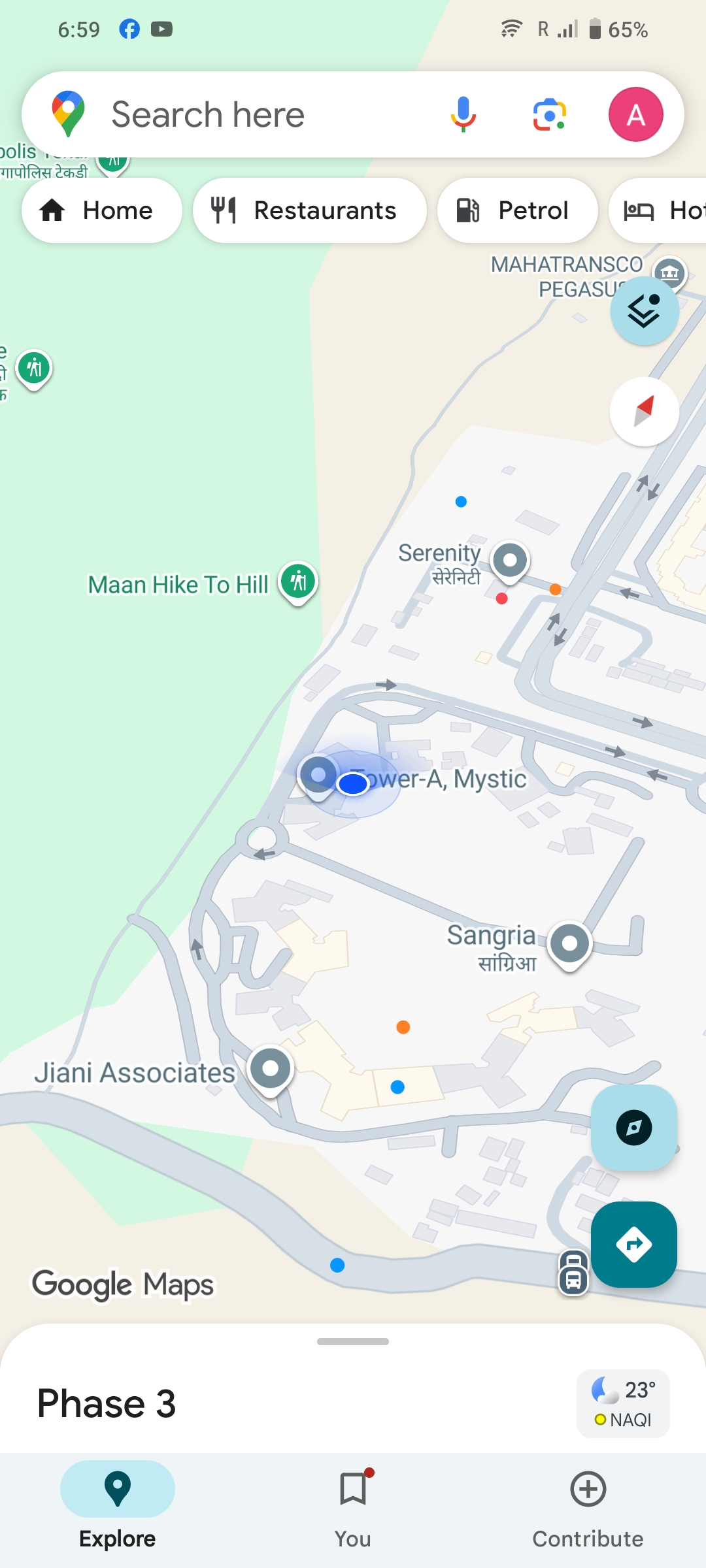This screenshot has height=1568, width=706.
Task: Open the account profile avatar
Action: (635, 115)
